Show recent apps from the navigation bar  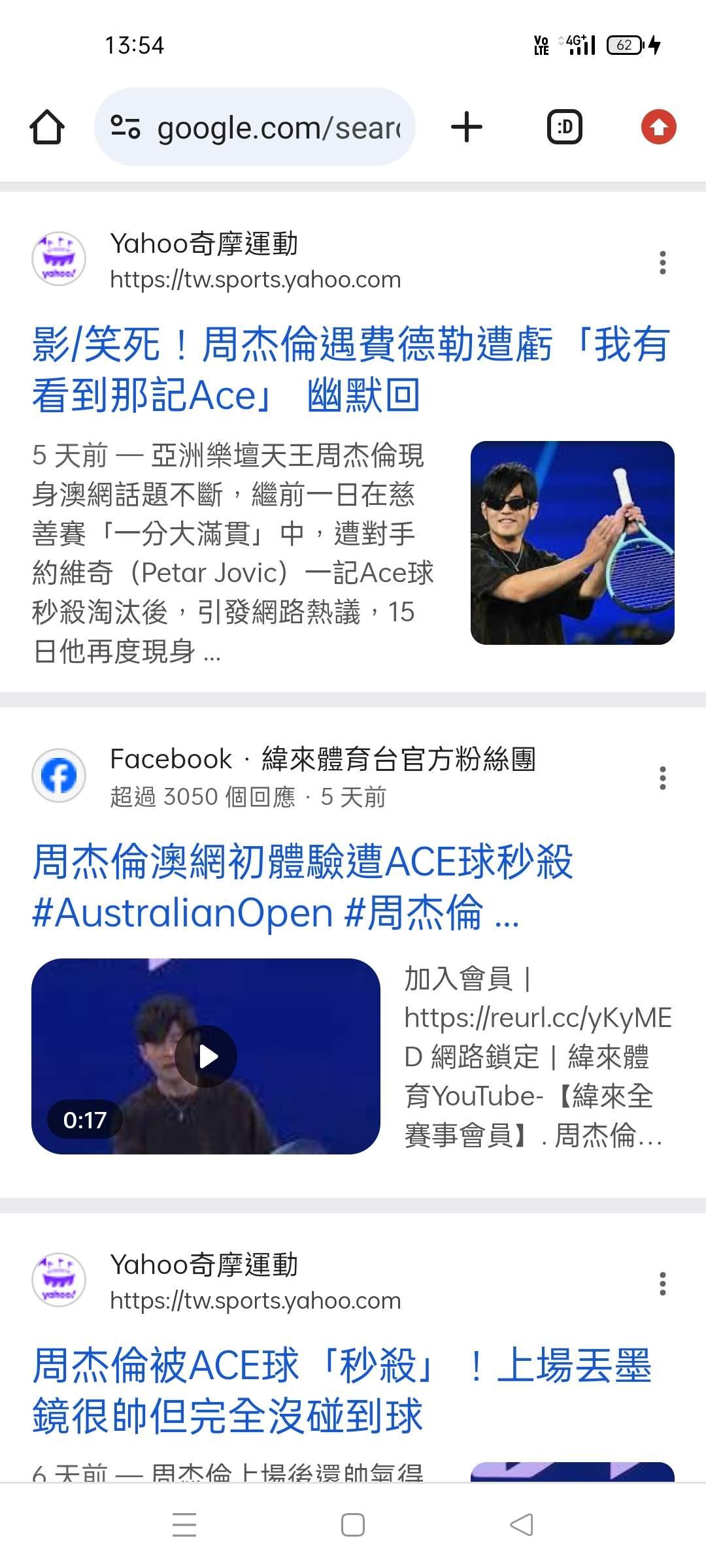point(184,1526)
